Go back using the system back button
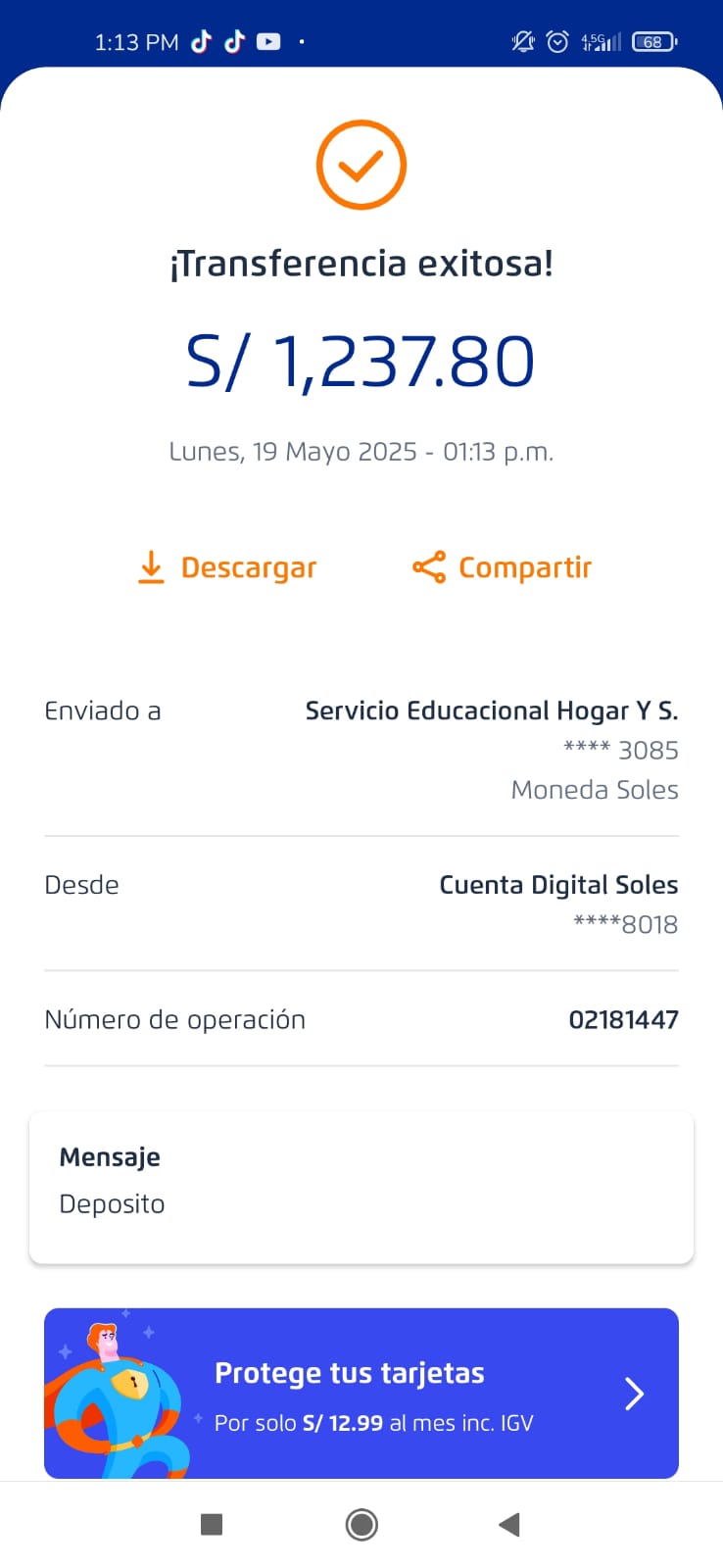This screenshot has width=723, height=1568. coord(508,1524)
